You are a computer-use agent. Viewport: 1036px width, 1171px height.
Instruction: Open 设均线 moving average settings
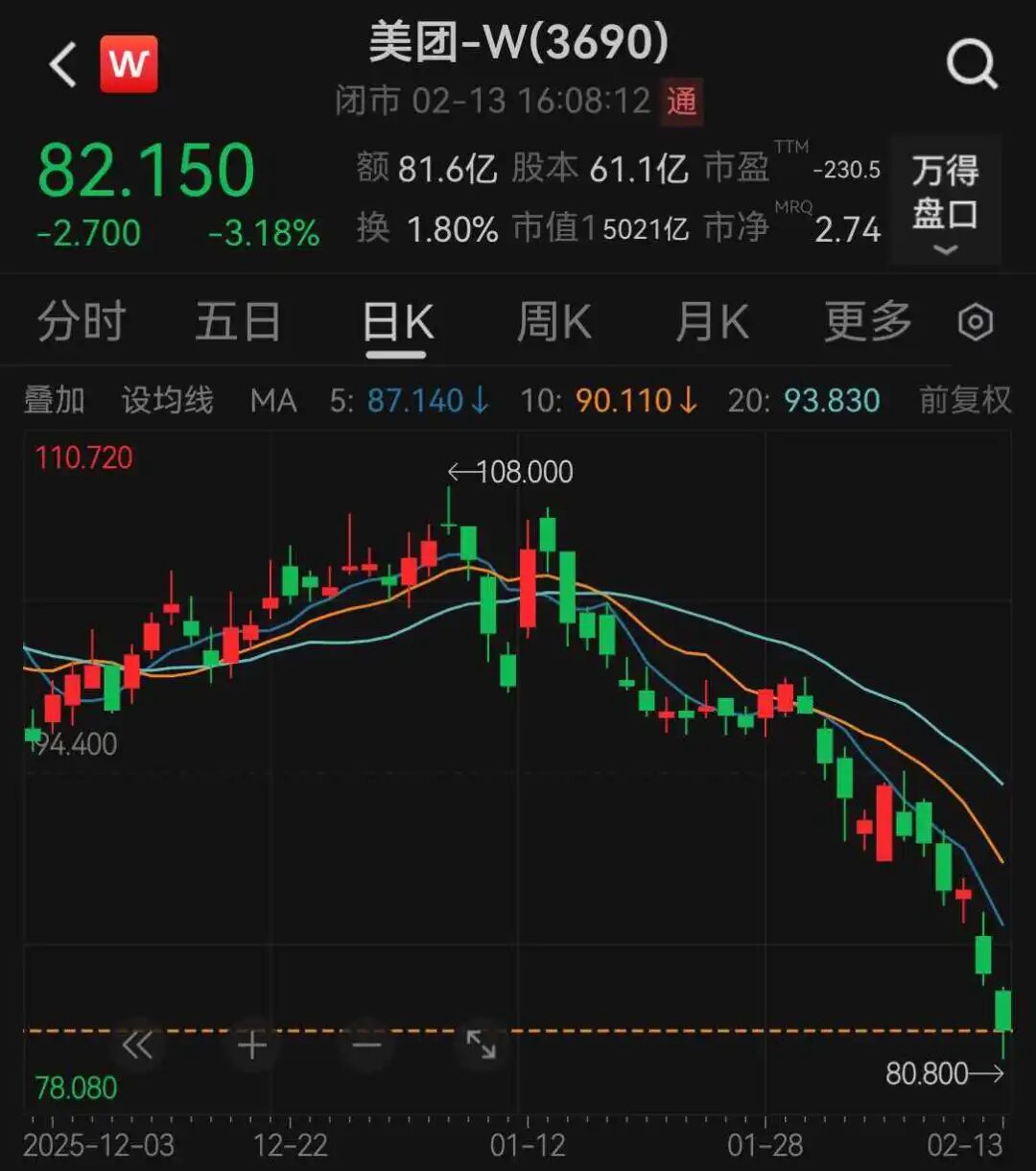point(167,400)
